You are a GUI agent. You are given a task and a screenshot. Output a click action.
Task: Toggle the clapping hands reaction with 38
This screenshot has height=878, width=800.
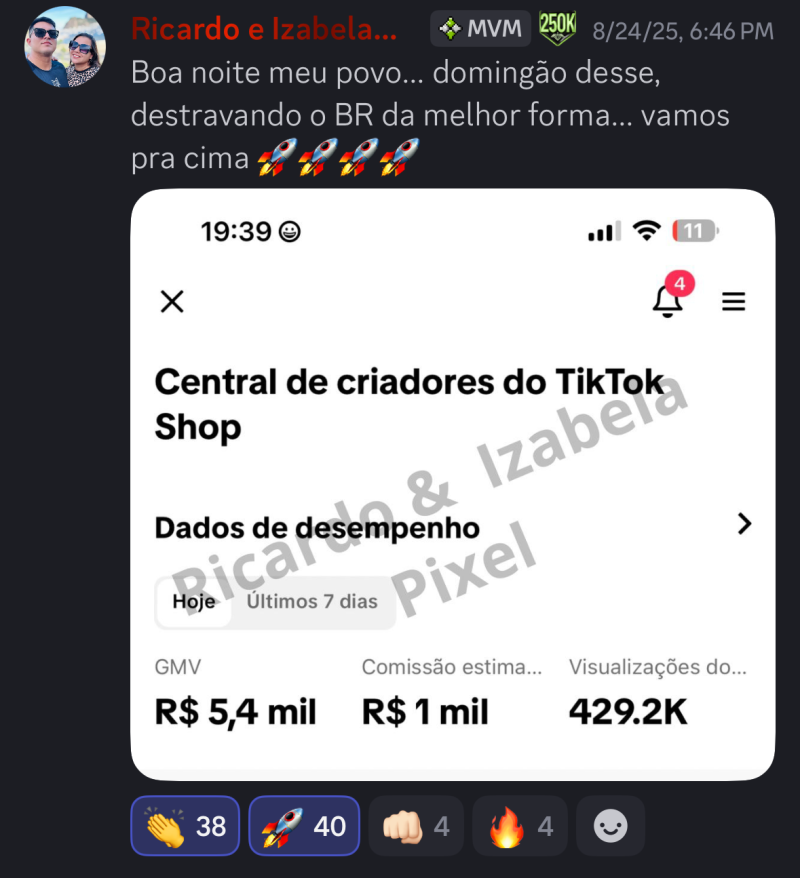[185, 826]
